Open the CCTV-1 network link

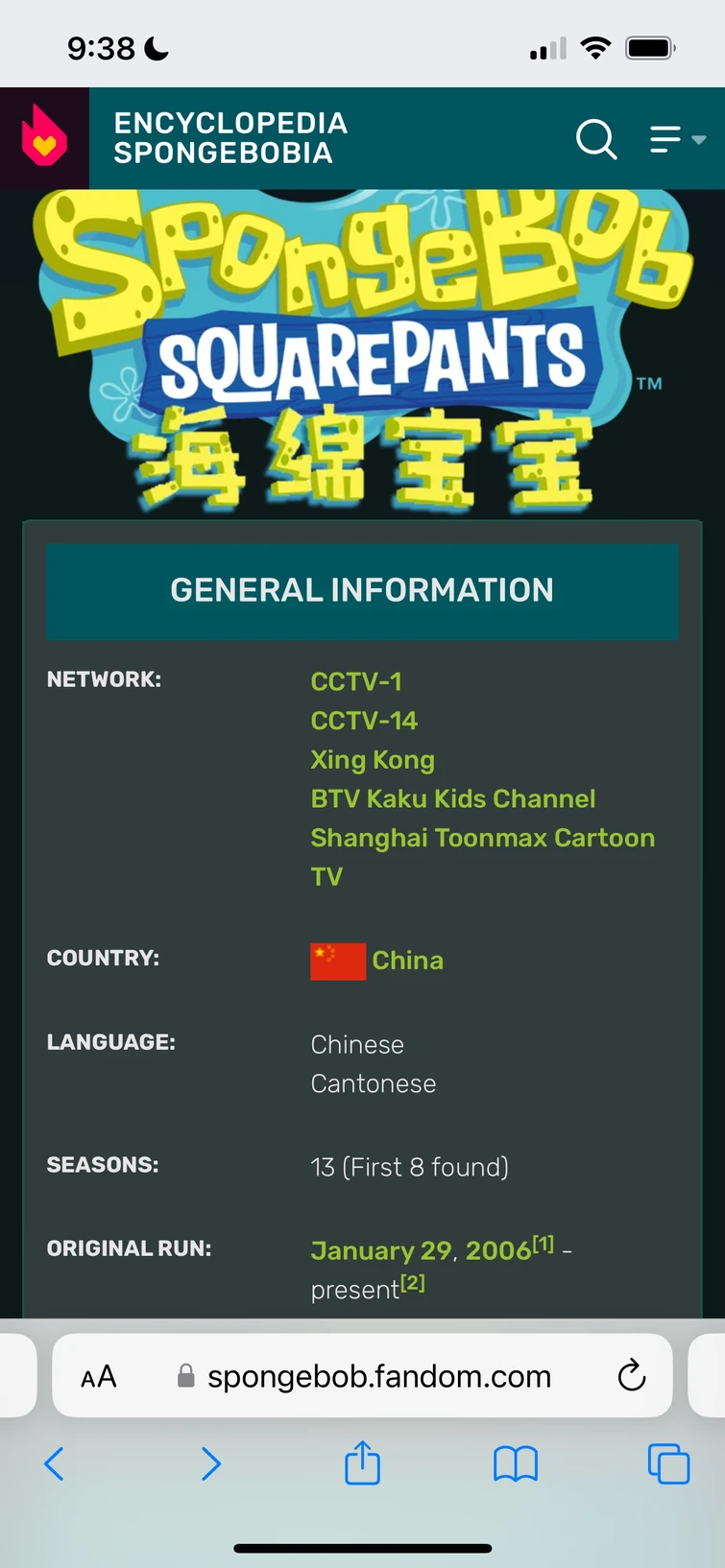click(356, 682)
